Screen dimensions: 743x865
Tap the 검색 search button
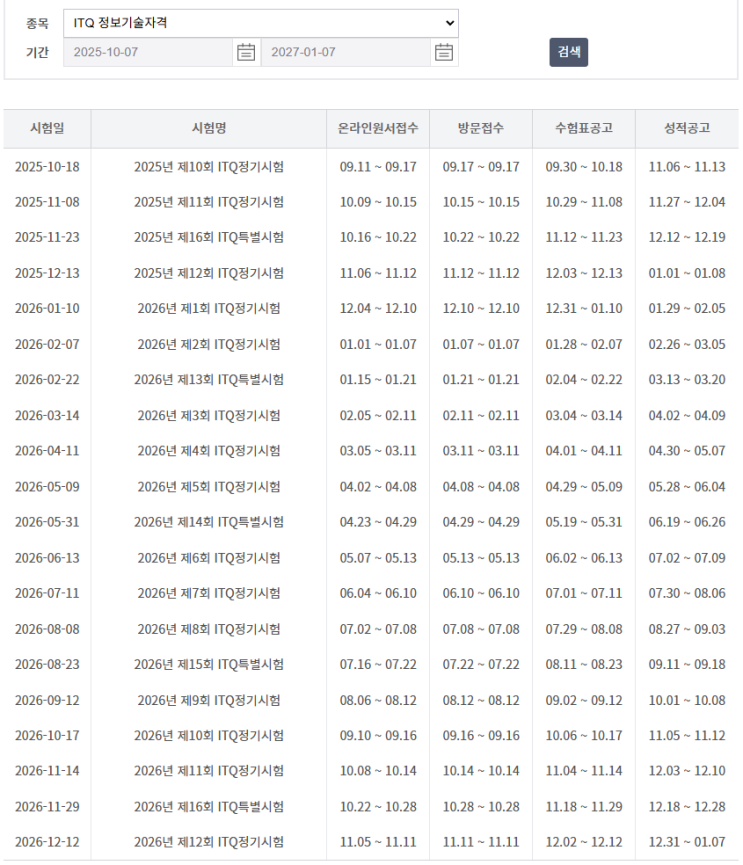(x=568, y=52)
